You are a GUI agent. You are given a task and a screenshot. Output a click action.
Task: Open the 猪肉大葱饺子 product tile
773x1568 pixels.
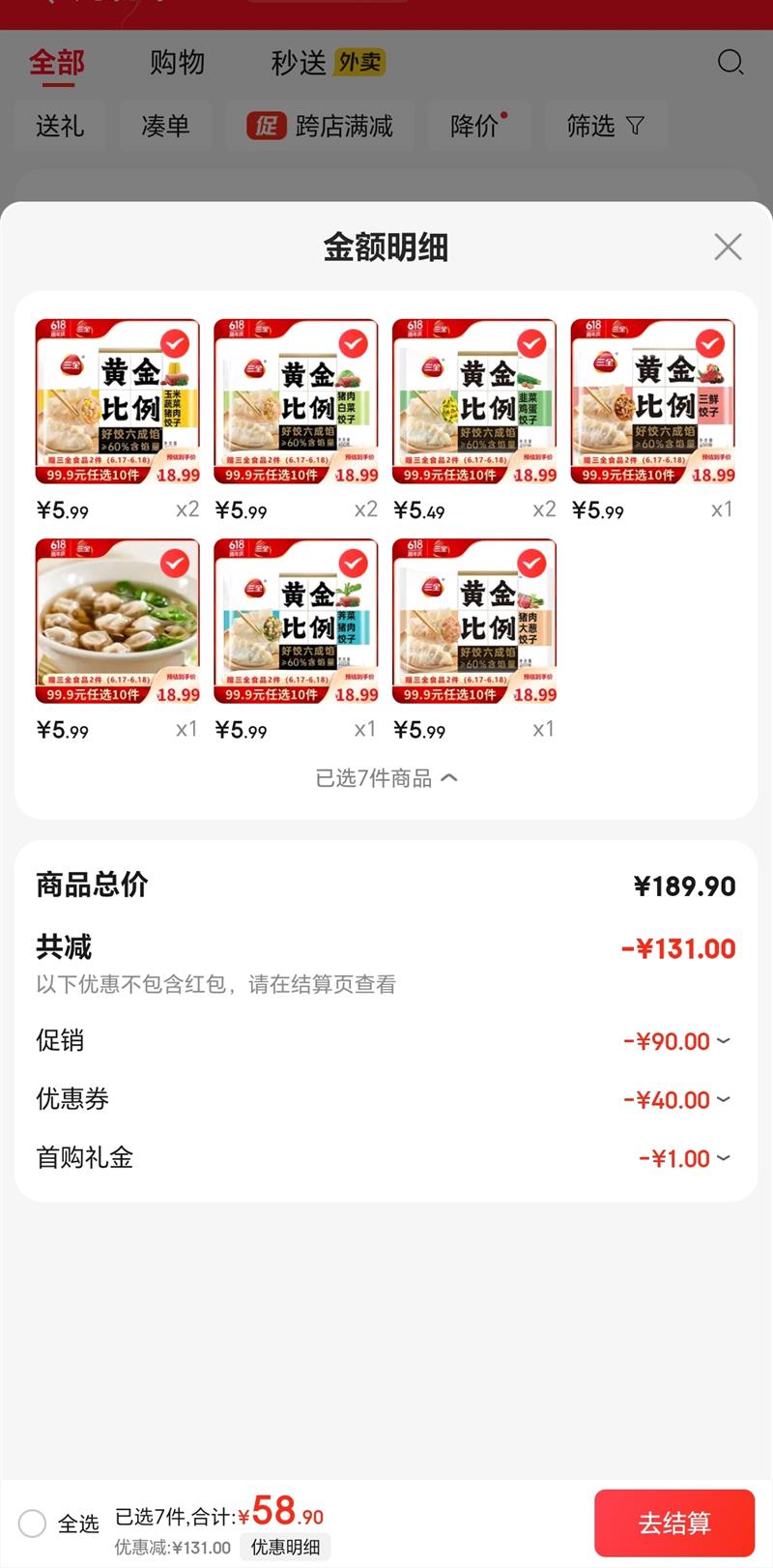click(474, 621)
